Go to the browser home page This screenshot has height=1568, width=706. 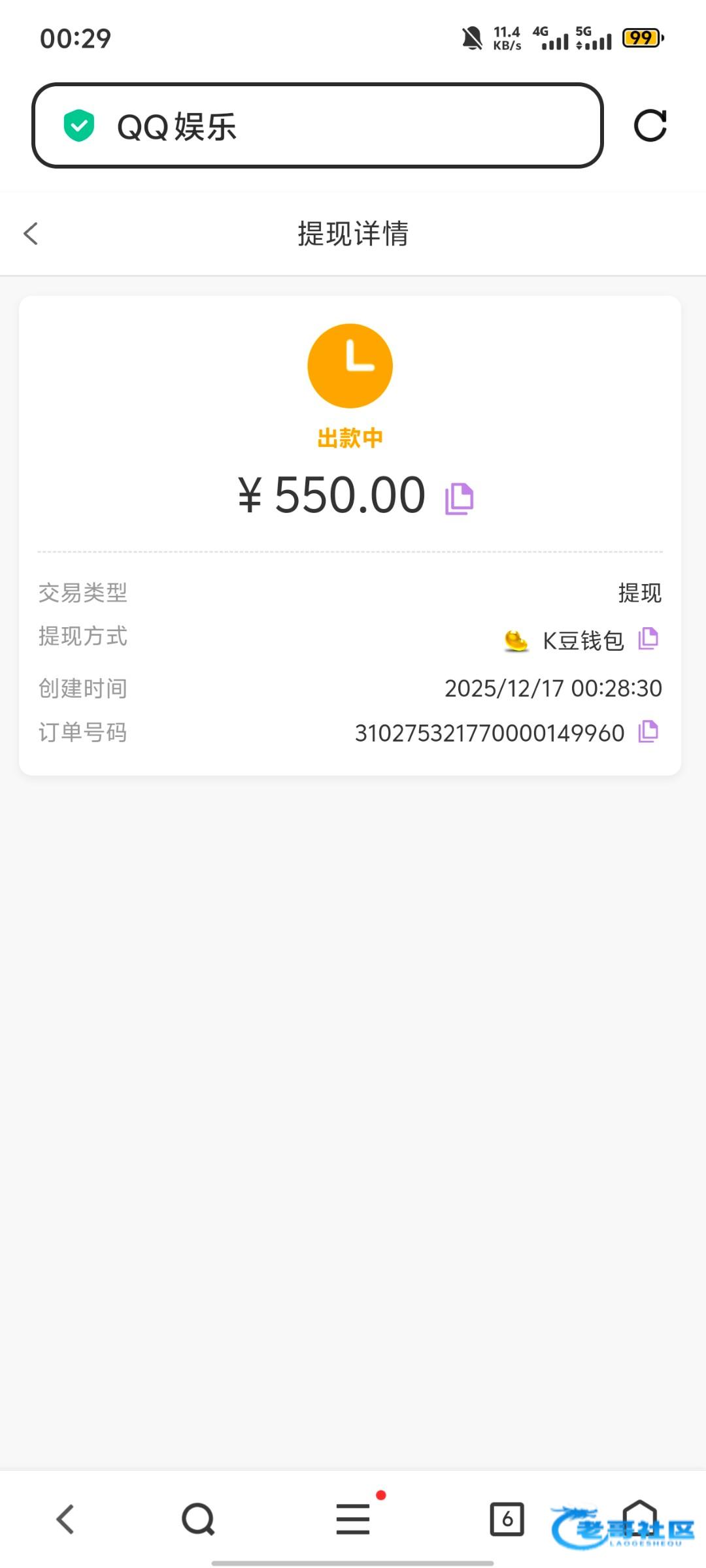pyautogui.click(x=639, y=1516)
